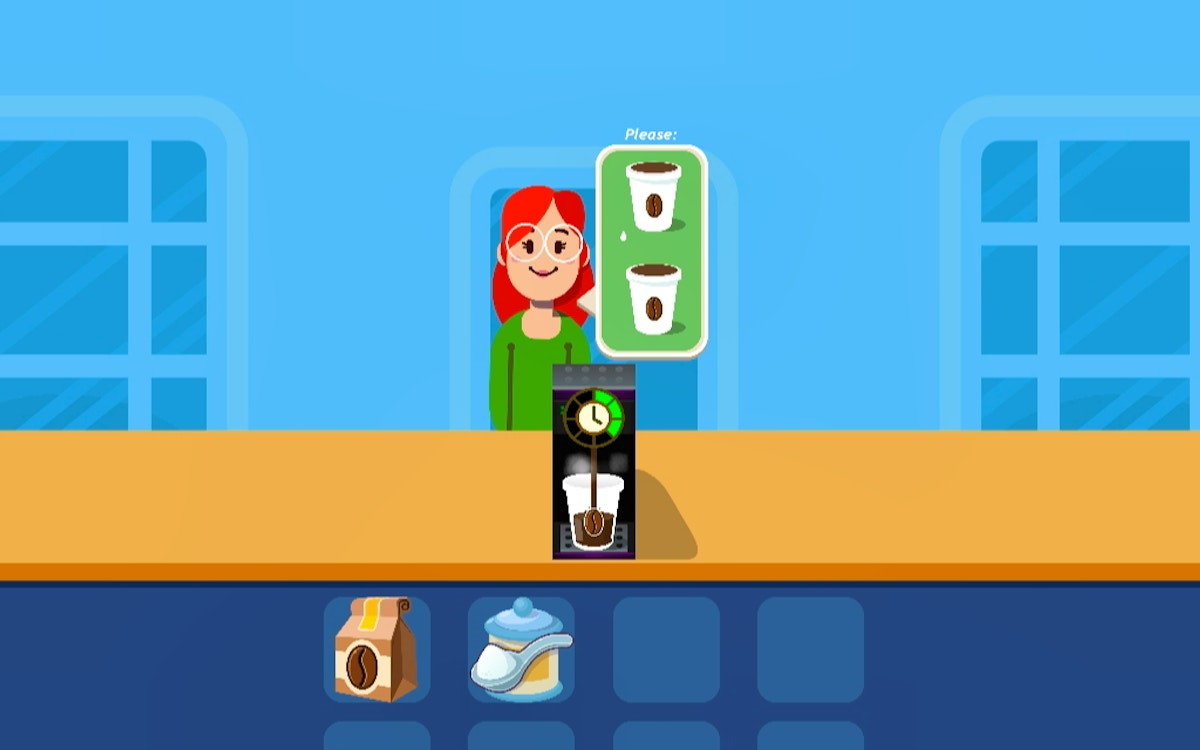Viewport: 1200px width, 750px height.
Task: Select the coffee beans bag ingredient
Action: (376, 649)
